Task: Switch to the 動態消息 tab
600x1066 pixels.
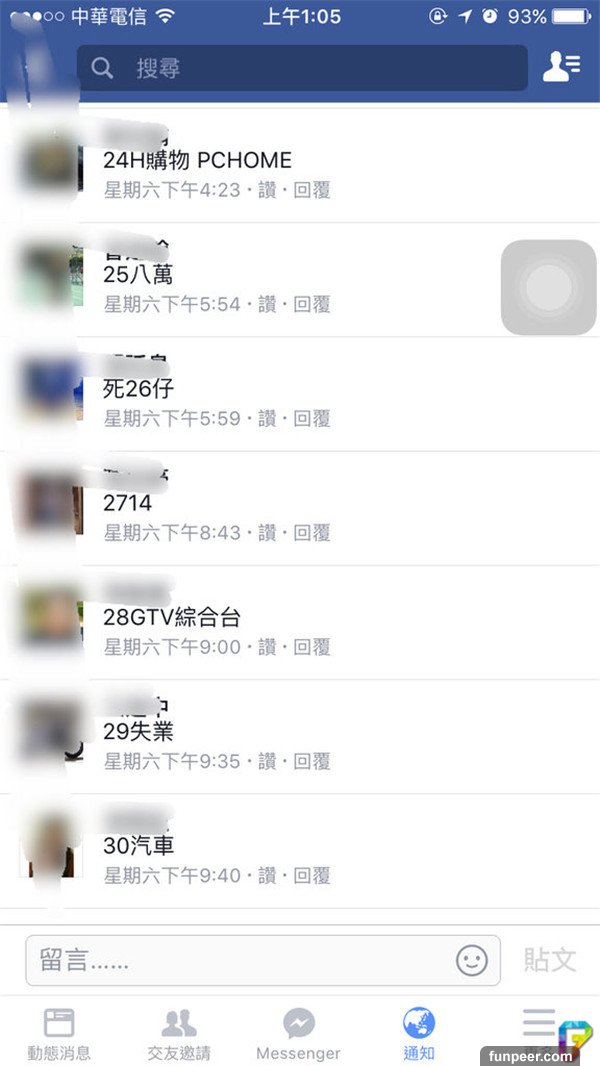Action: coord(59,1033)
